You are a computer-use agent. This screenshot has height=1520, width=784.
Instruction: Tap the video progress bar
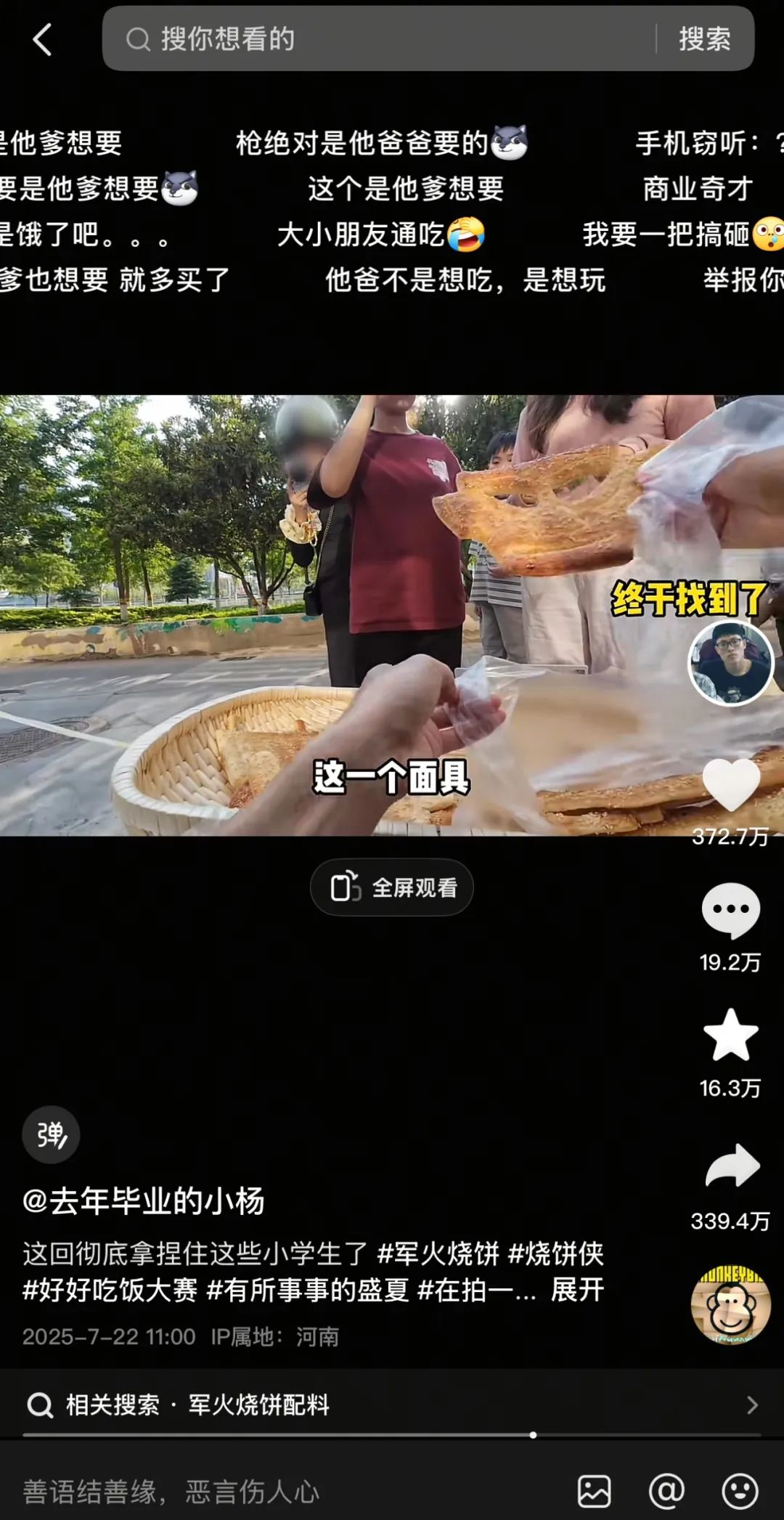pos(392,1435)
